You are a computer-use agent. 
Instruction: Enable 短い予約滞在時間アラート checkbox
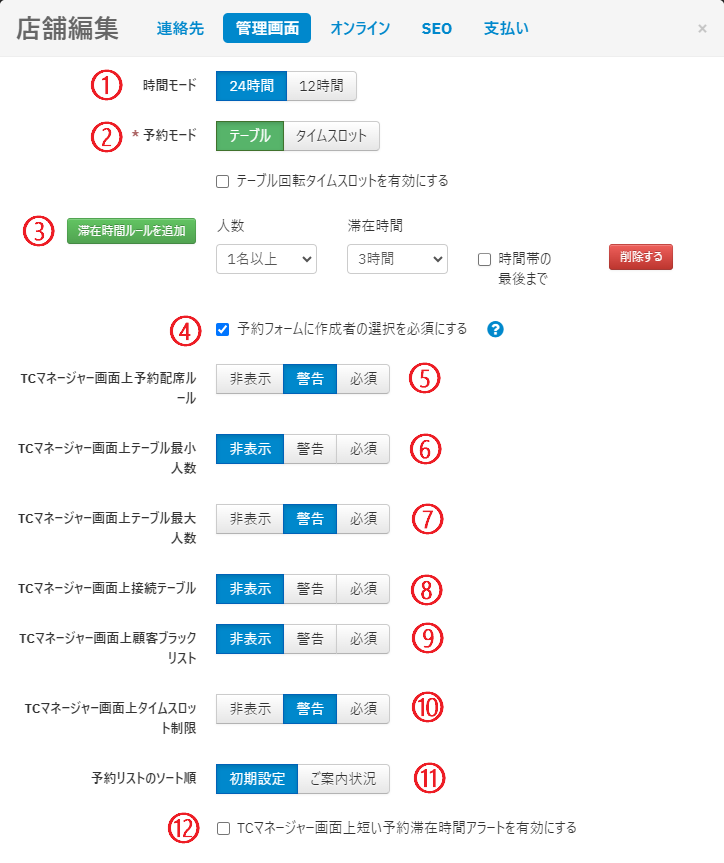223,828
